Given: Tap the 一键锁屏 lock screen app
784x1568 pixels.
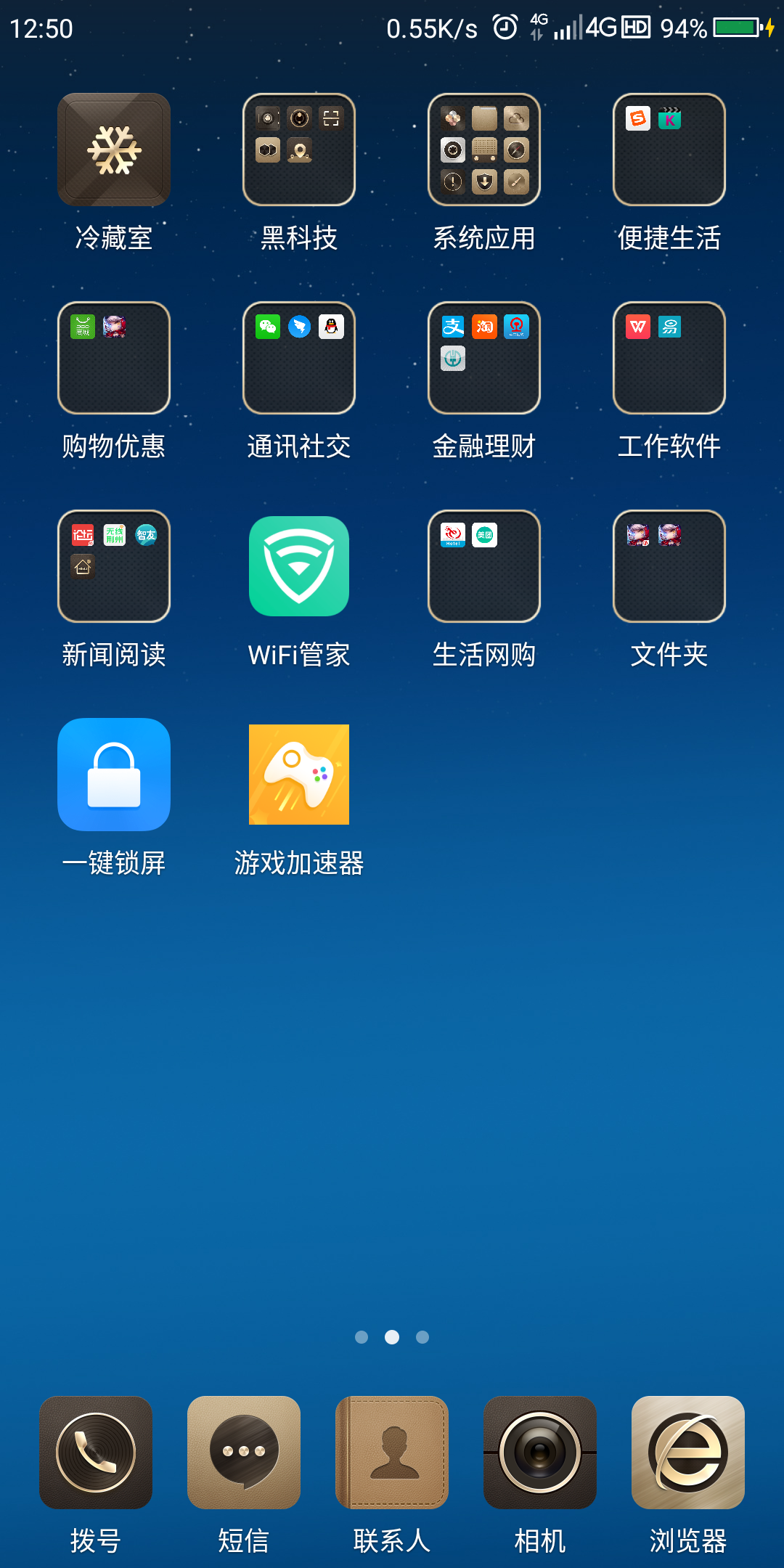Looking at the screenshot, I should click(113, 775).
